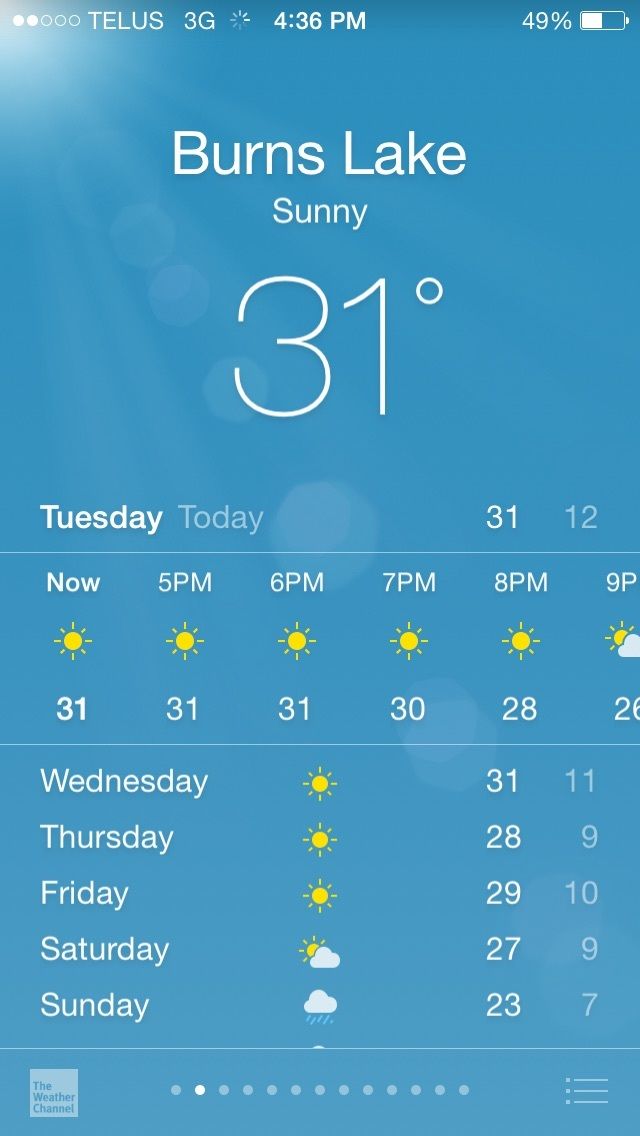
Task: Open the city list icon
Action: coord(587,1090)
